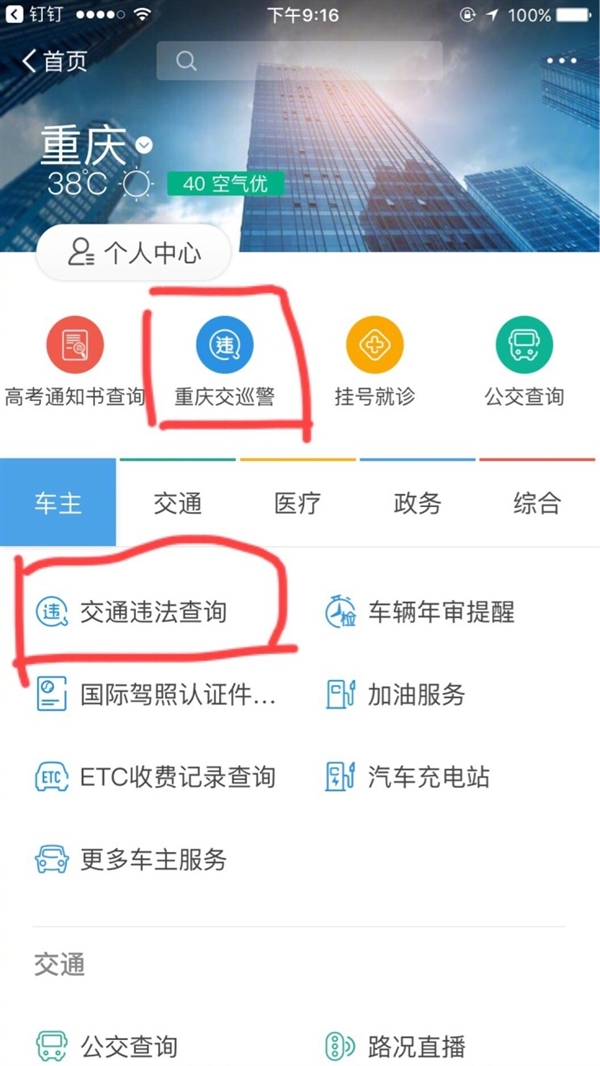Open 挂号就诊 shortcut
Screen dimensions: 600x1066
(x=374, y=361)
